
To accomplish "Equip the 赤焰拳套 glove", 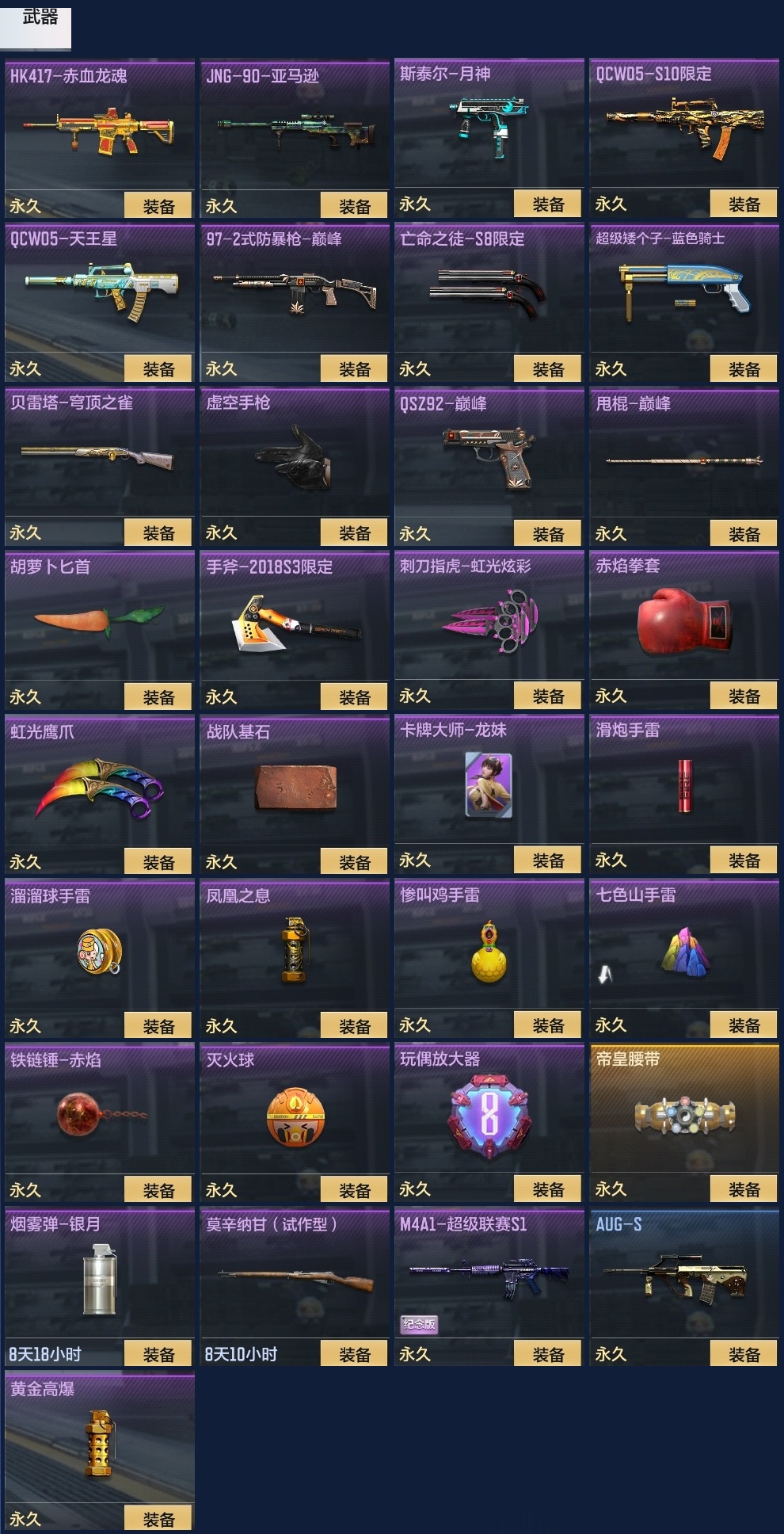I will tap(744, 696).
